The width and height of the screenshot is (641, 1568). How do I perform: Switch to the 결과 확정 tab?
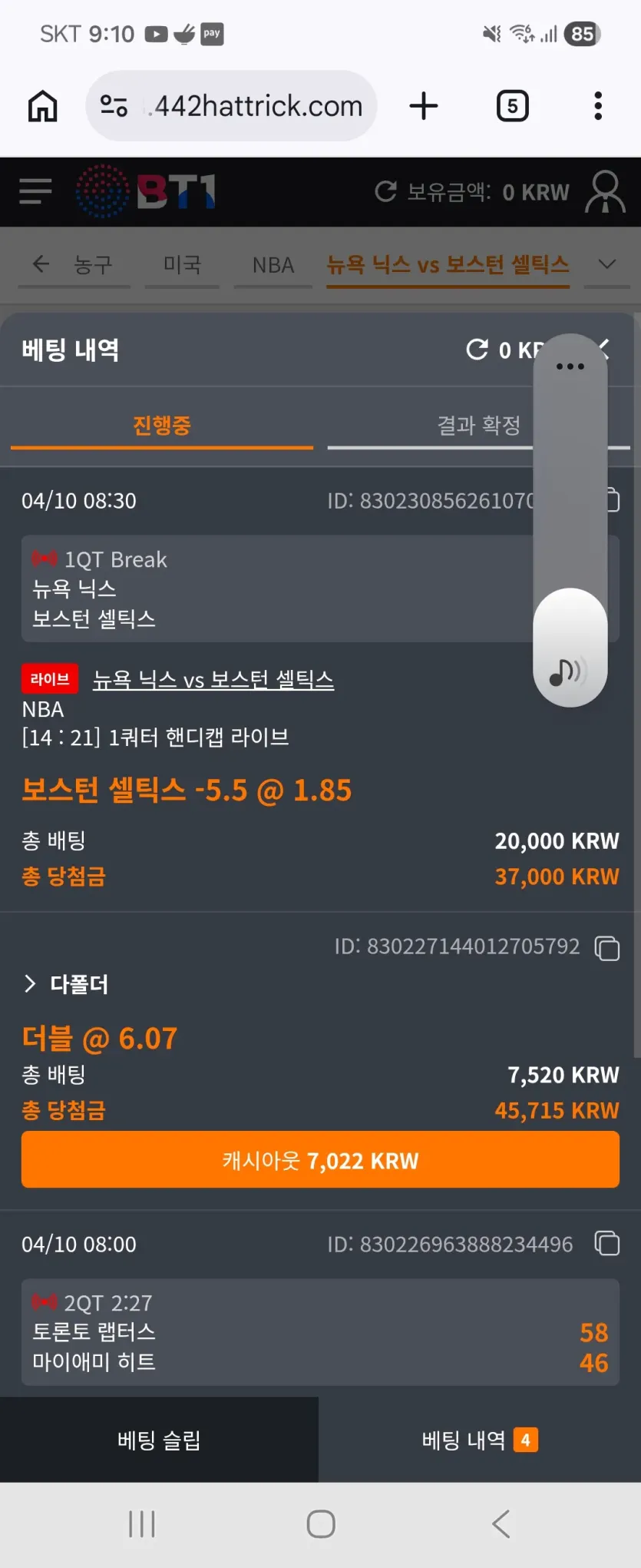479,426
